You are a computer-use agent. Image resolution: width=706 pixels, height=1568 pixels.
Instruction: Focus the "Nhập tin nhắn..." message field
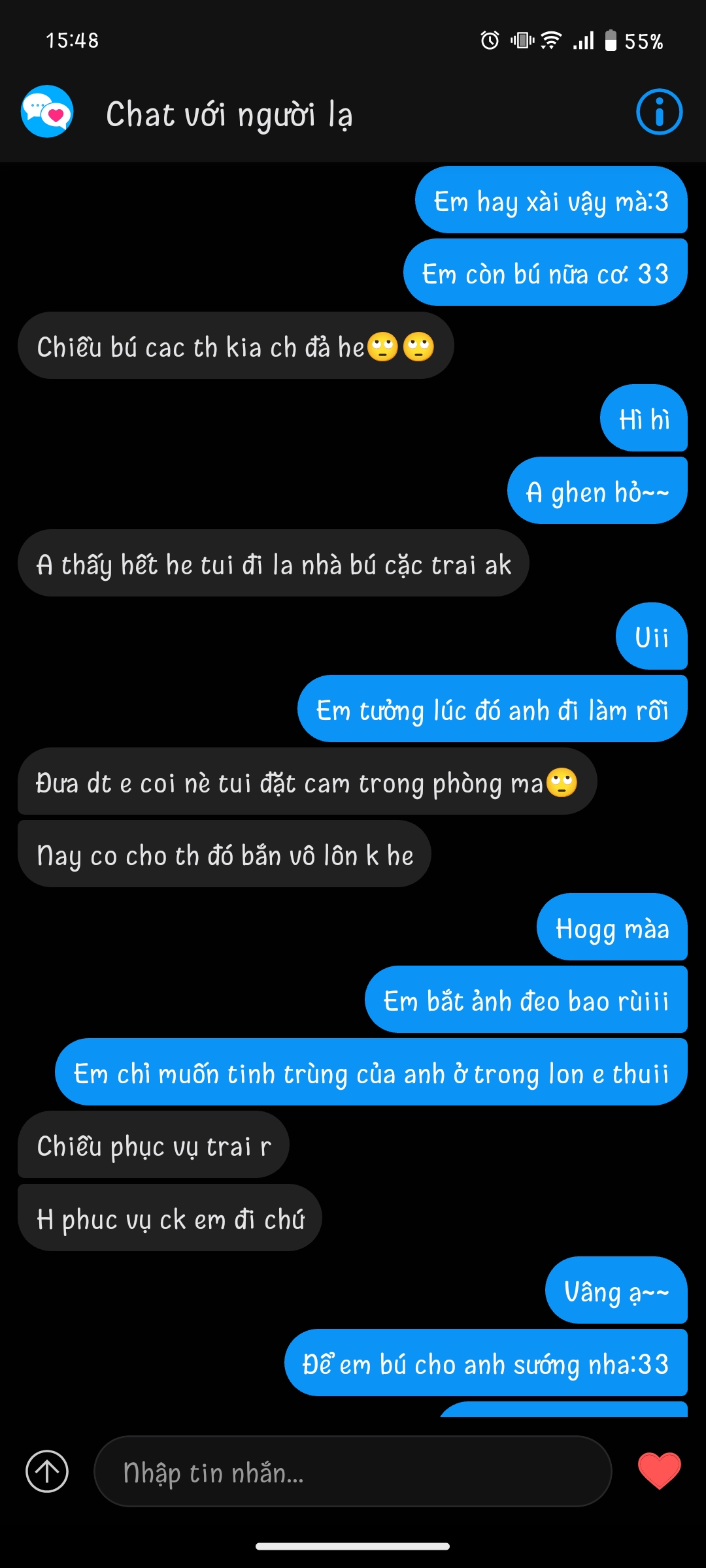pos(353,1471)
